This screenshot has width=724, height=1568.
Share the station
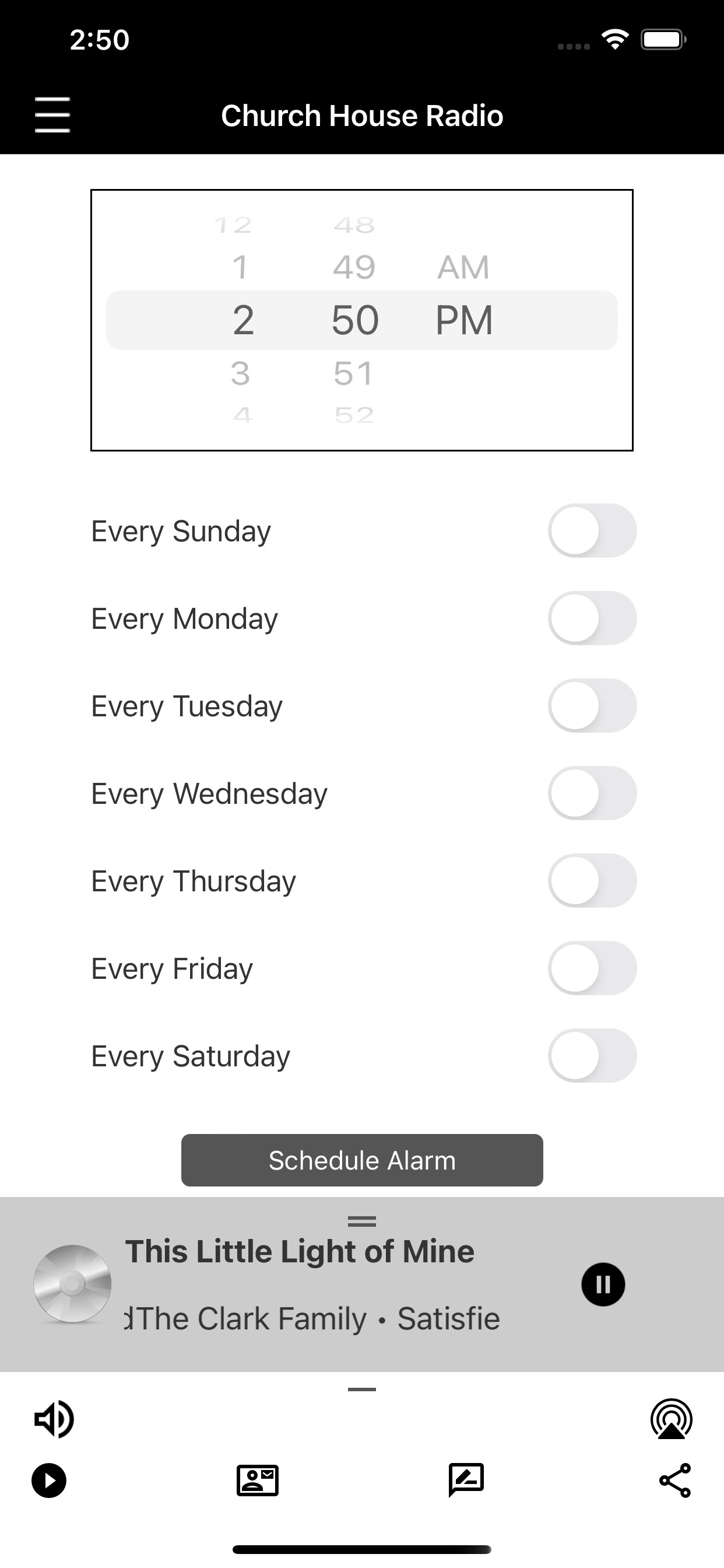pos(674,1480)
